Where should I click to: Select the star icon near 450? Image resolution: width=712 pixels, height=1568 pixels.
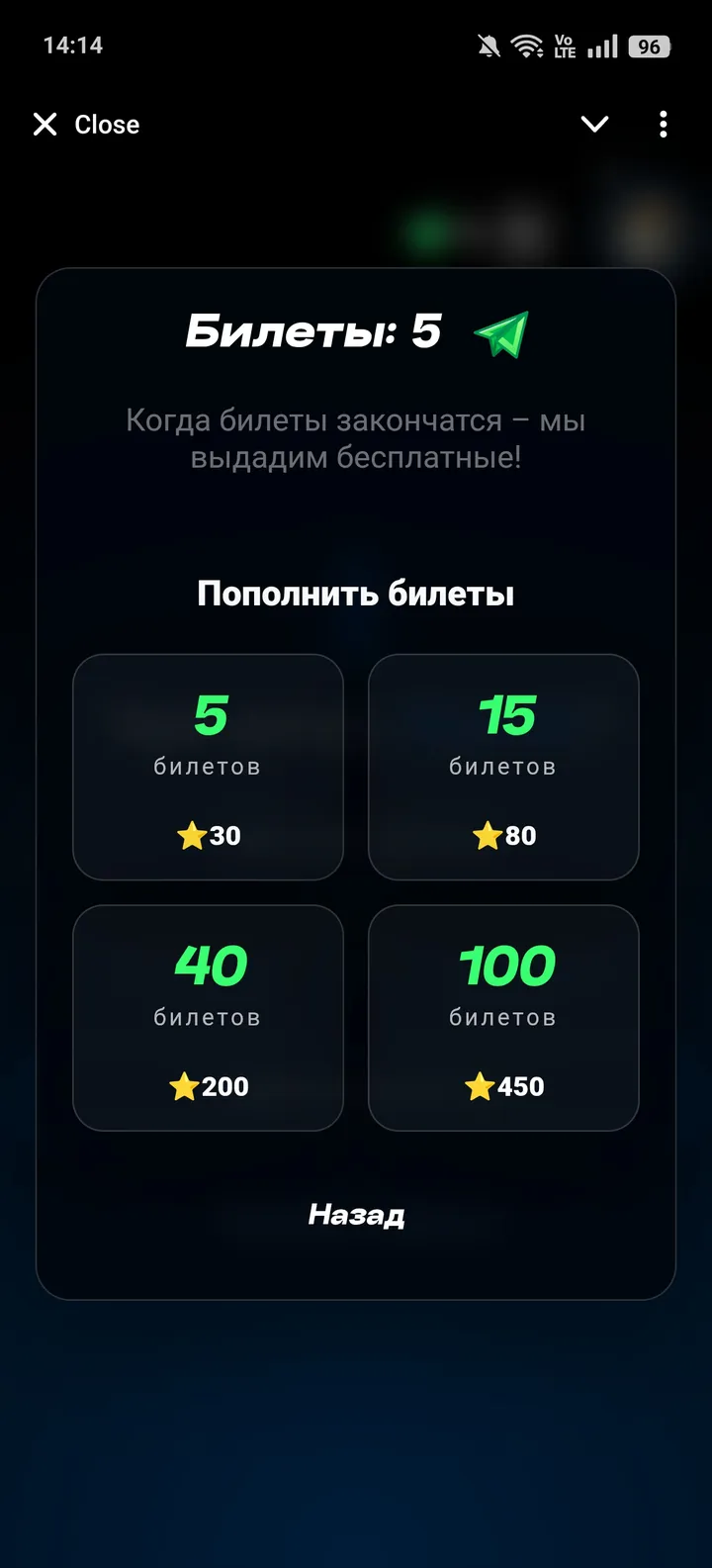479,1086
